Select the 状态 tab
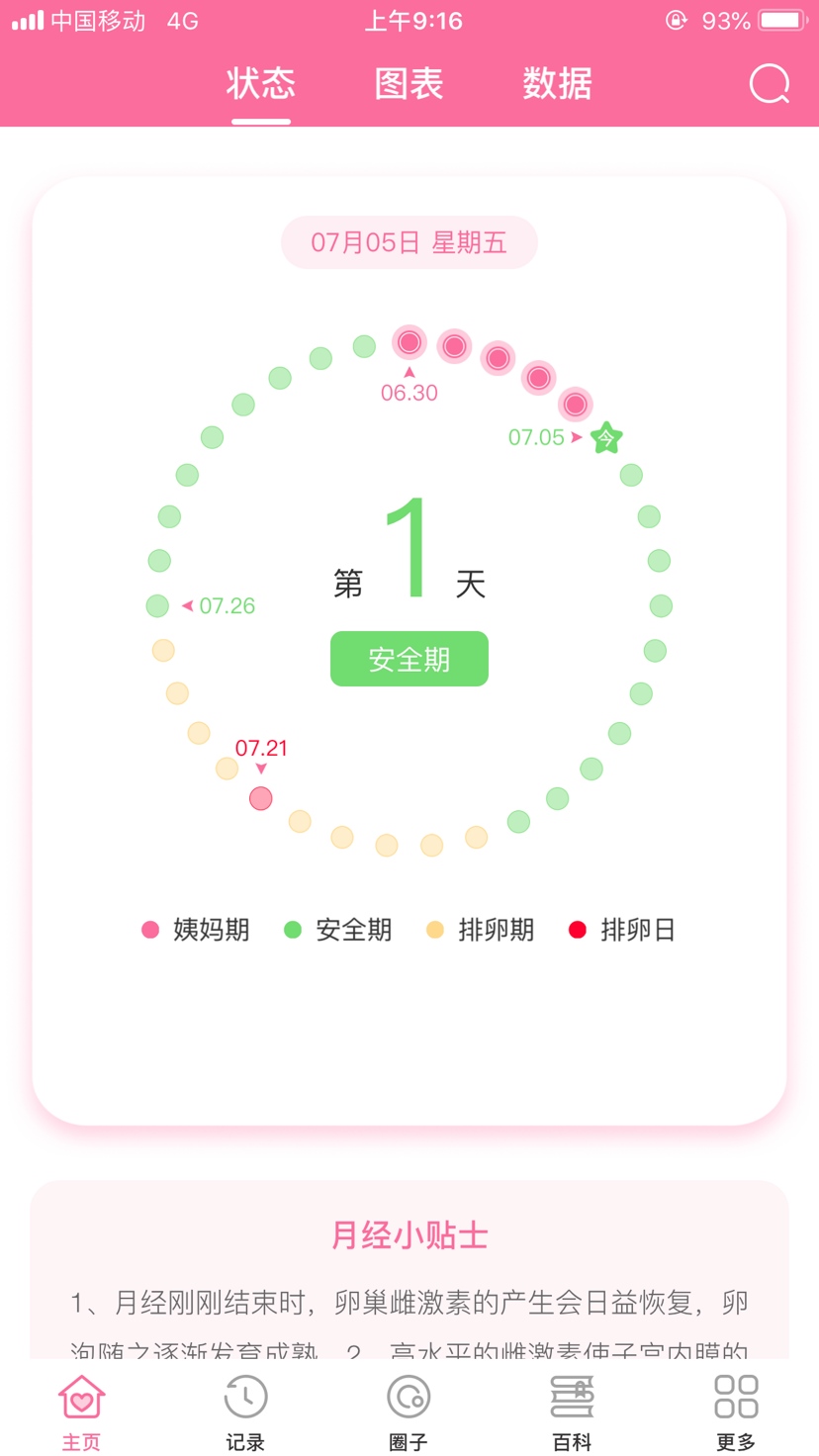The image size is (819, 1456). tap(261, 84)
